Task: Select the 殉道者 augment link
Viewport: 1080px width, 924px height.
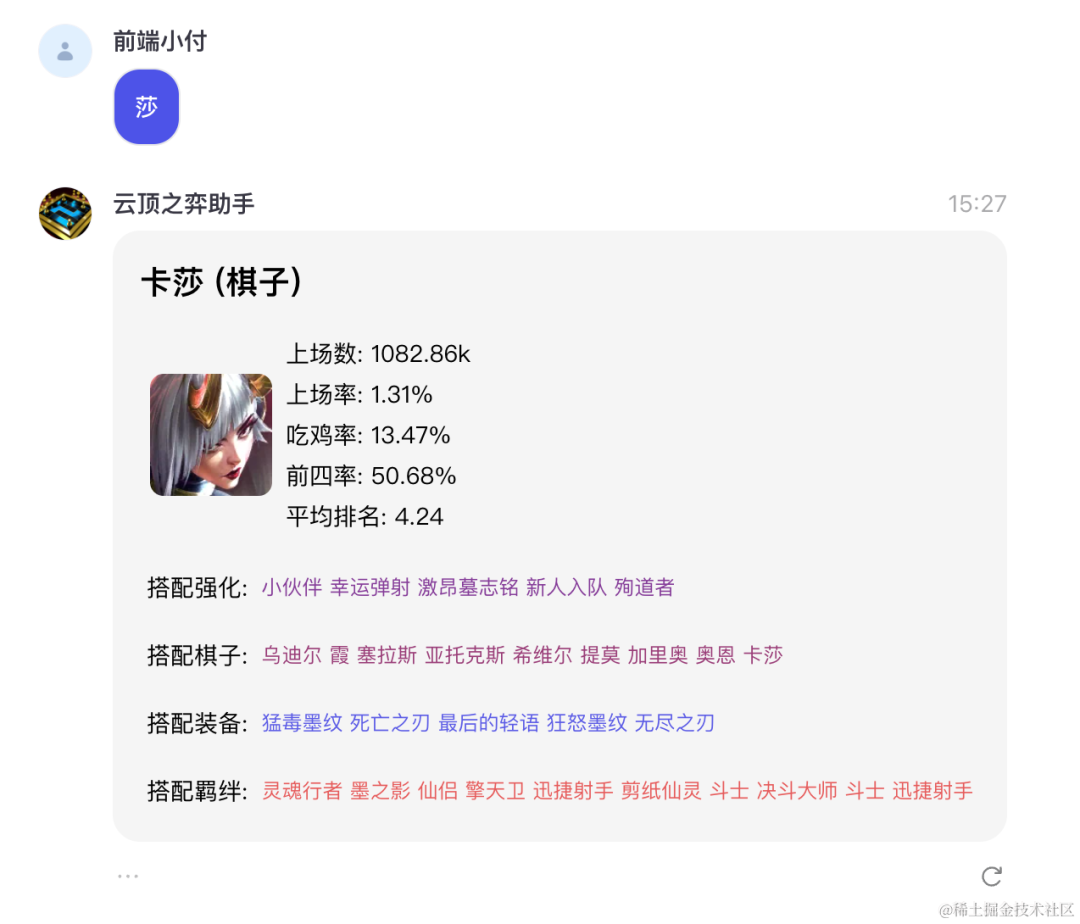Action: coord(644,587)
